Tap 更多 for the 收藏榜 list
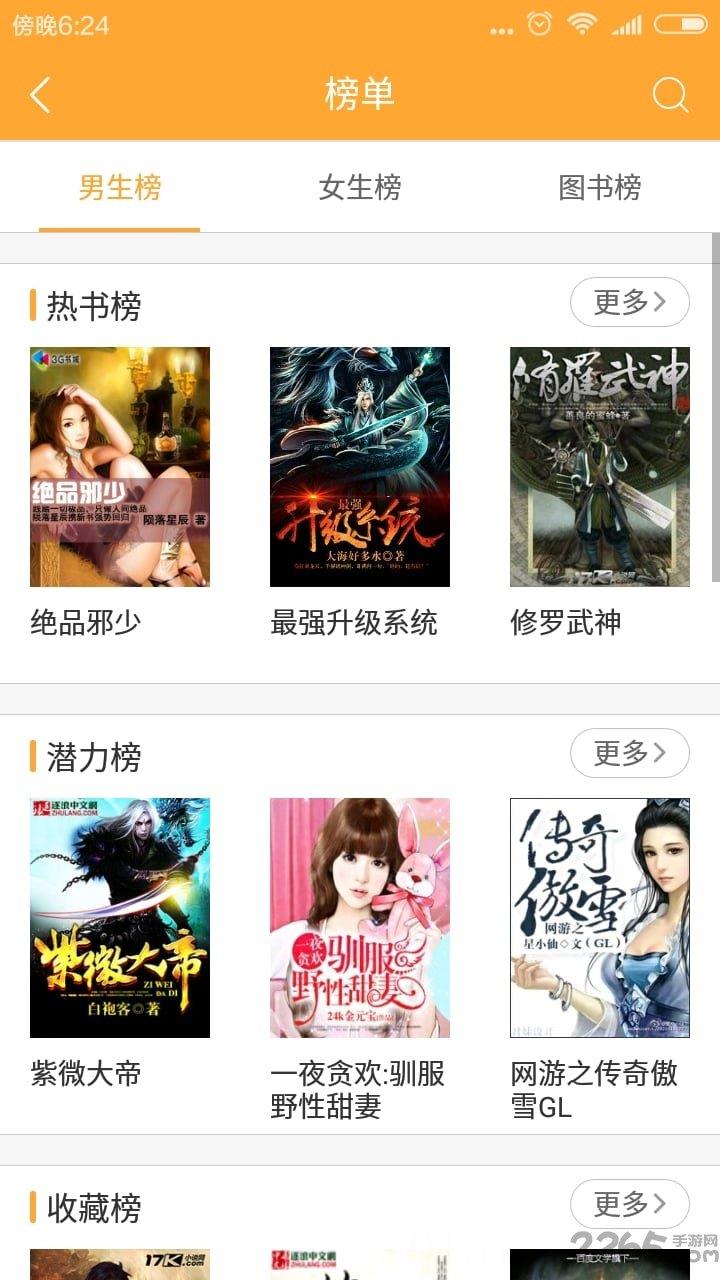Viewport: 720px width, 1280px height. point(630,1204)
